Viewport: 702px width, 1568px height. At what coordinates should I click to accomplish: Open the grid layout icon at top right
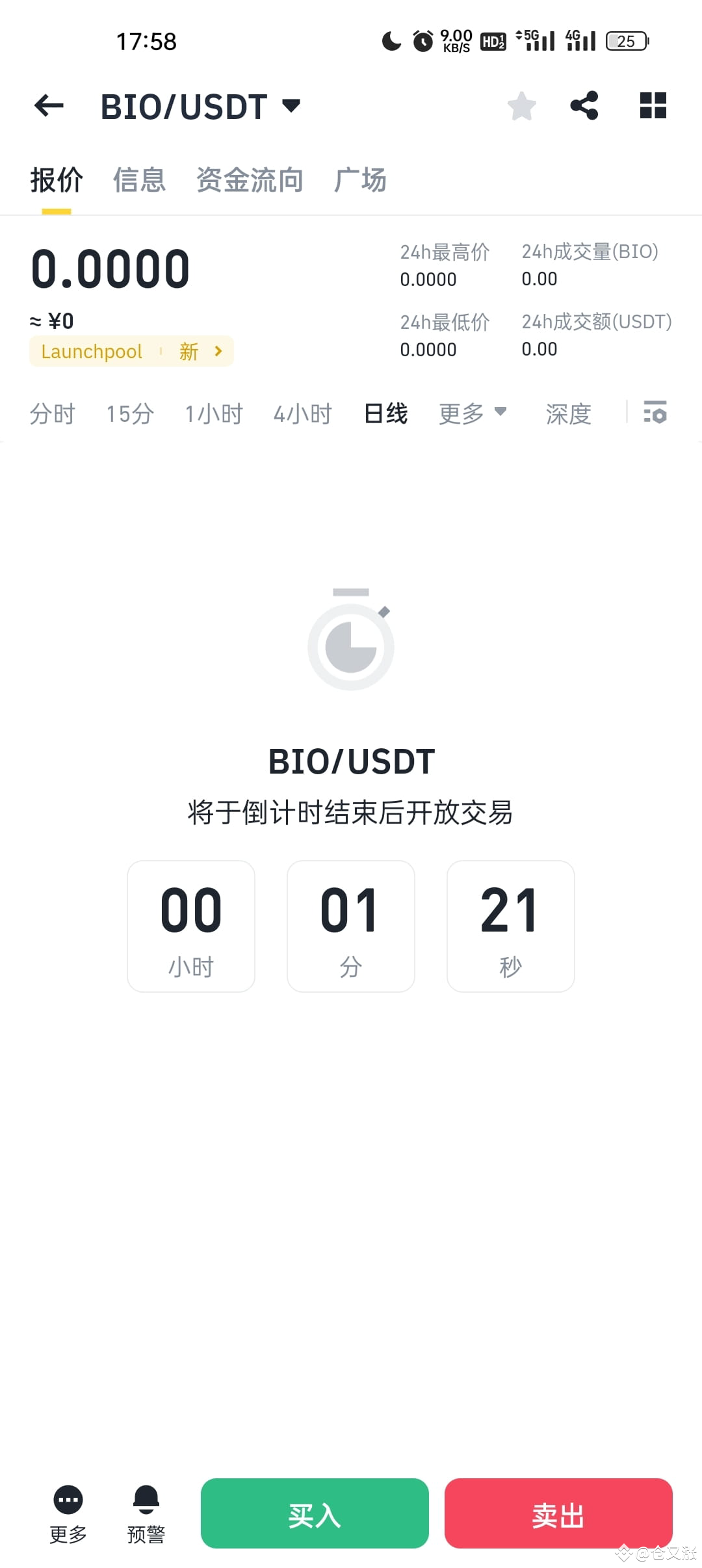click(652, 105)
